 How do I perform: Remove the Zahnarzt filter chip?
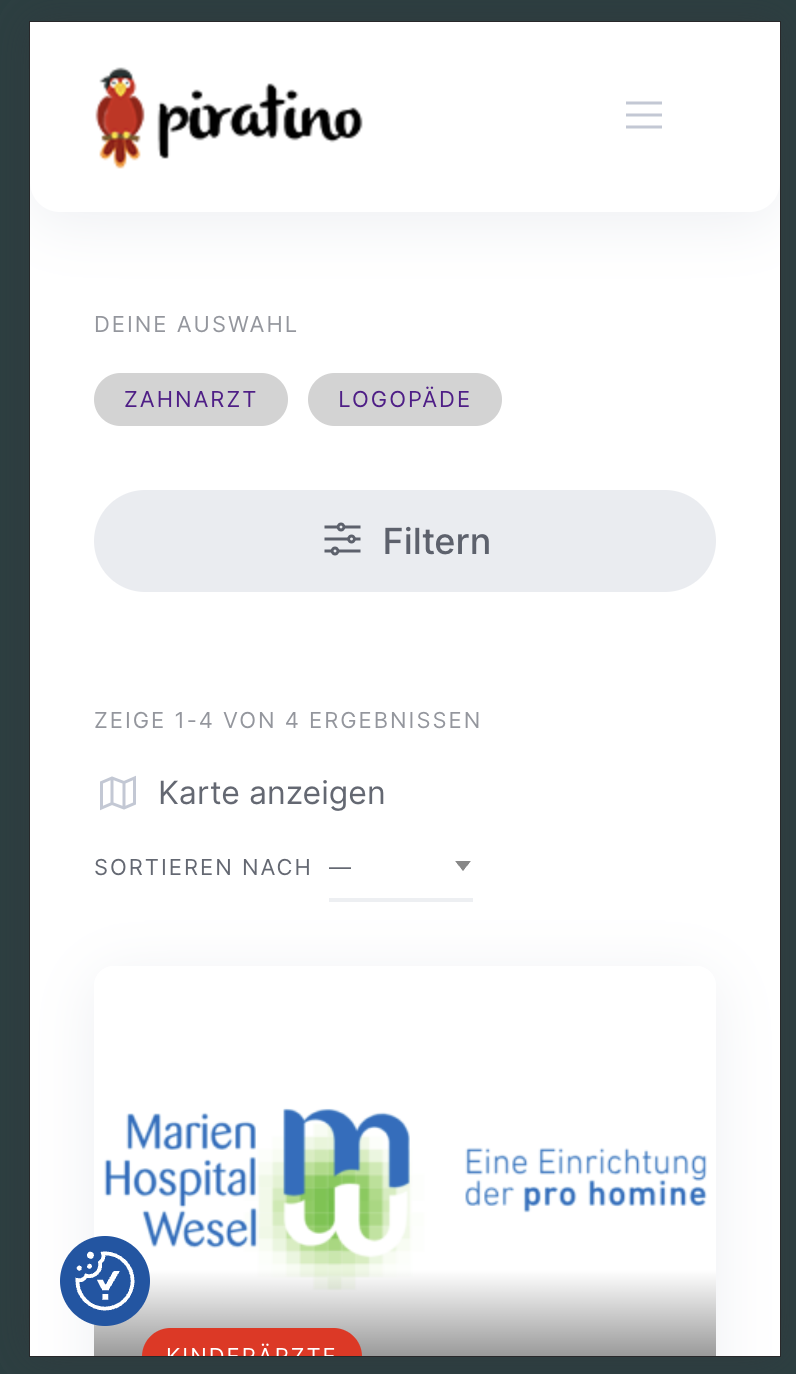click(x=191, y=399)
